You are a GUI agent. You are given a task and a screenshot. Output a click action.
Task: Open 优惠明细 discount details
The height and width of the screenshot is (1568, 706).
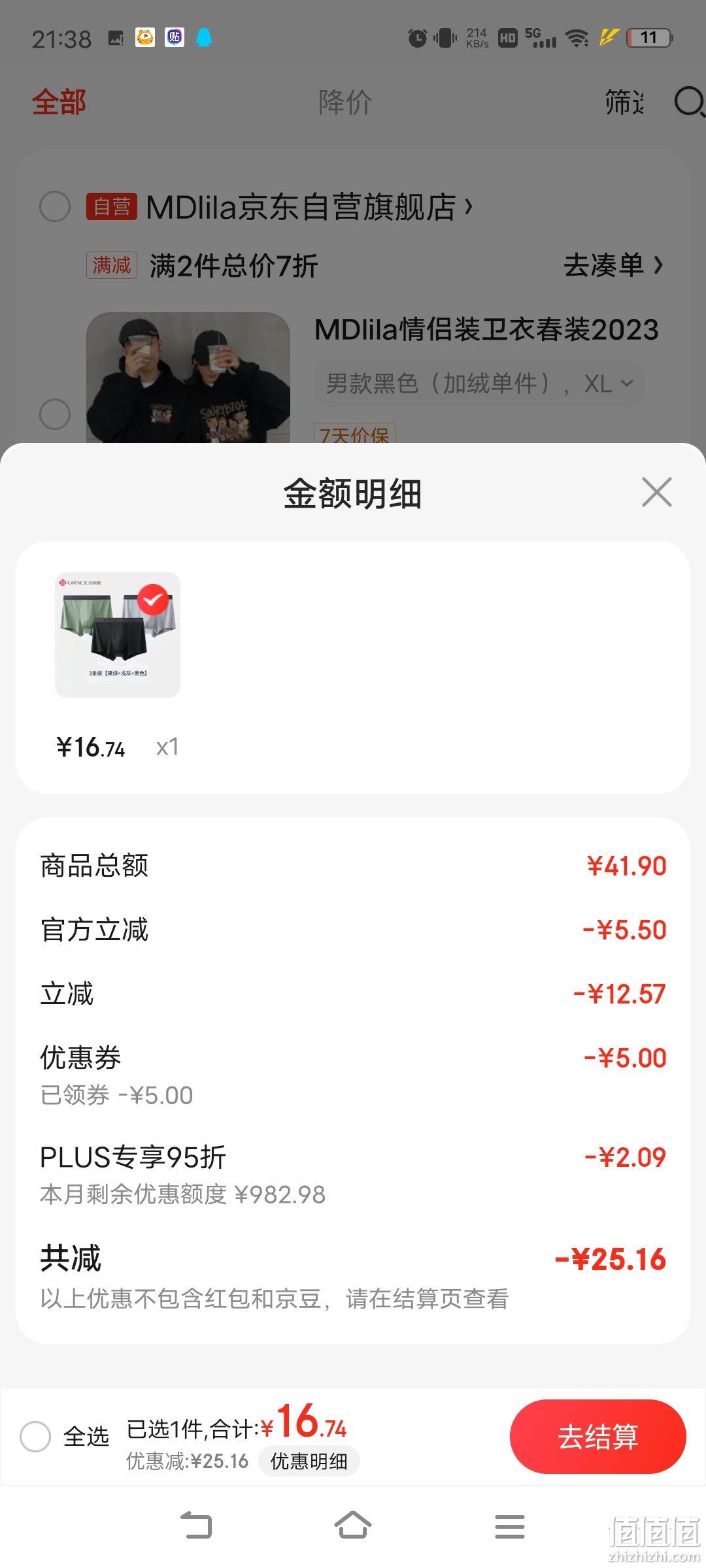[309, 1461]
